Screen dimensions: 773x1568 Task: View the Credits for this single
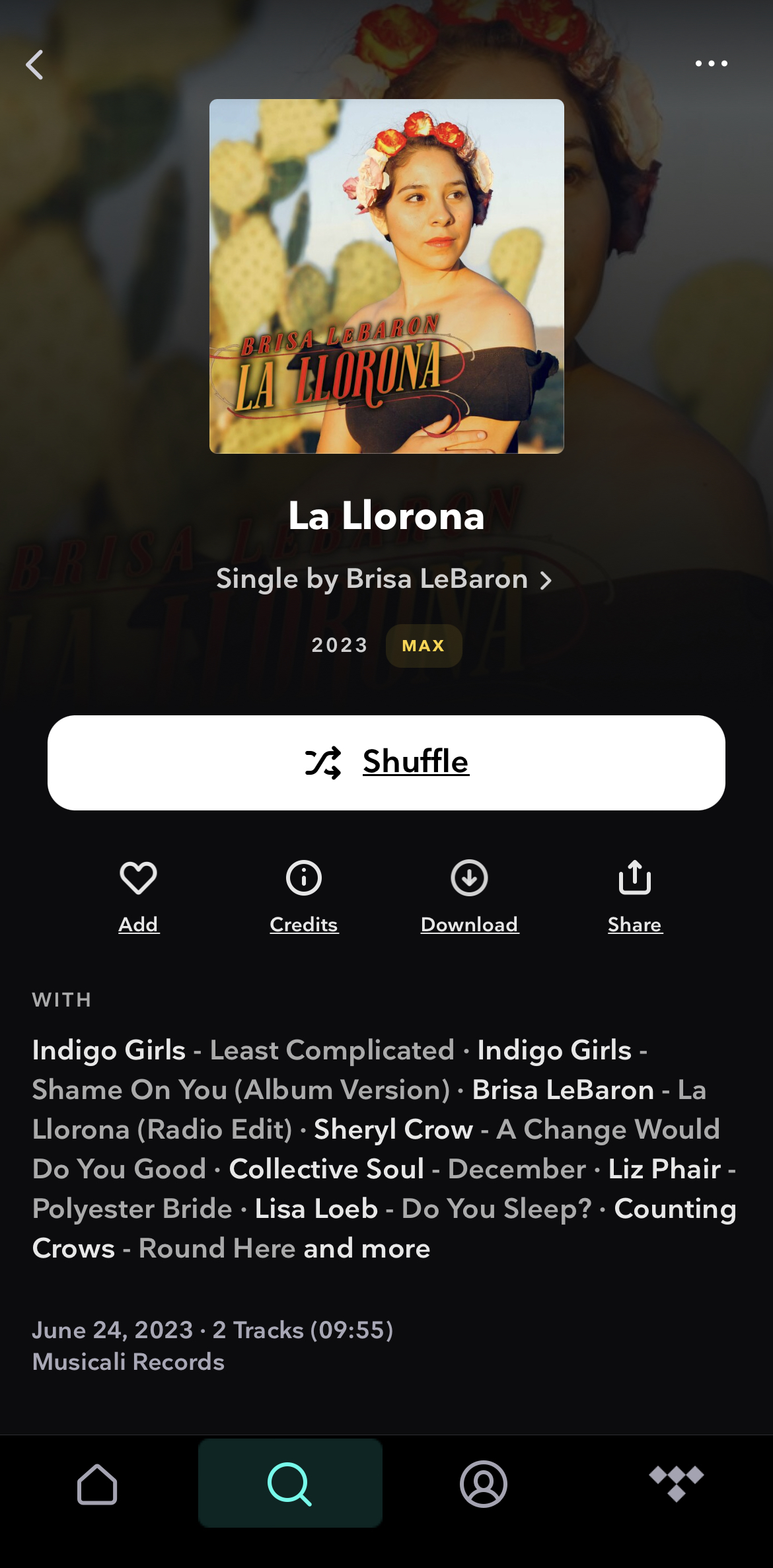click(304, 895)
